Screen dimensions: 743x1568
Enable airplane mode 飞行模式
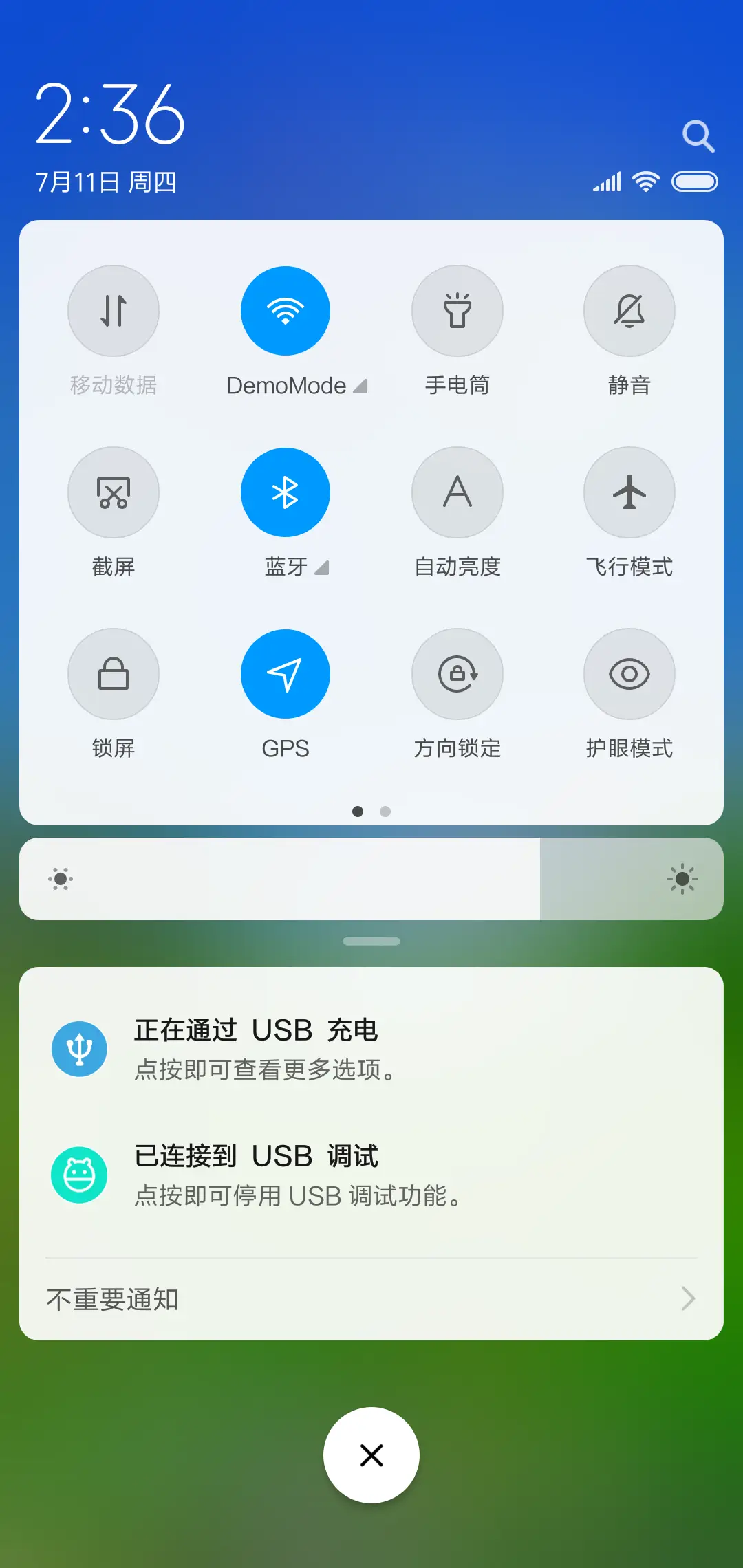629,492
